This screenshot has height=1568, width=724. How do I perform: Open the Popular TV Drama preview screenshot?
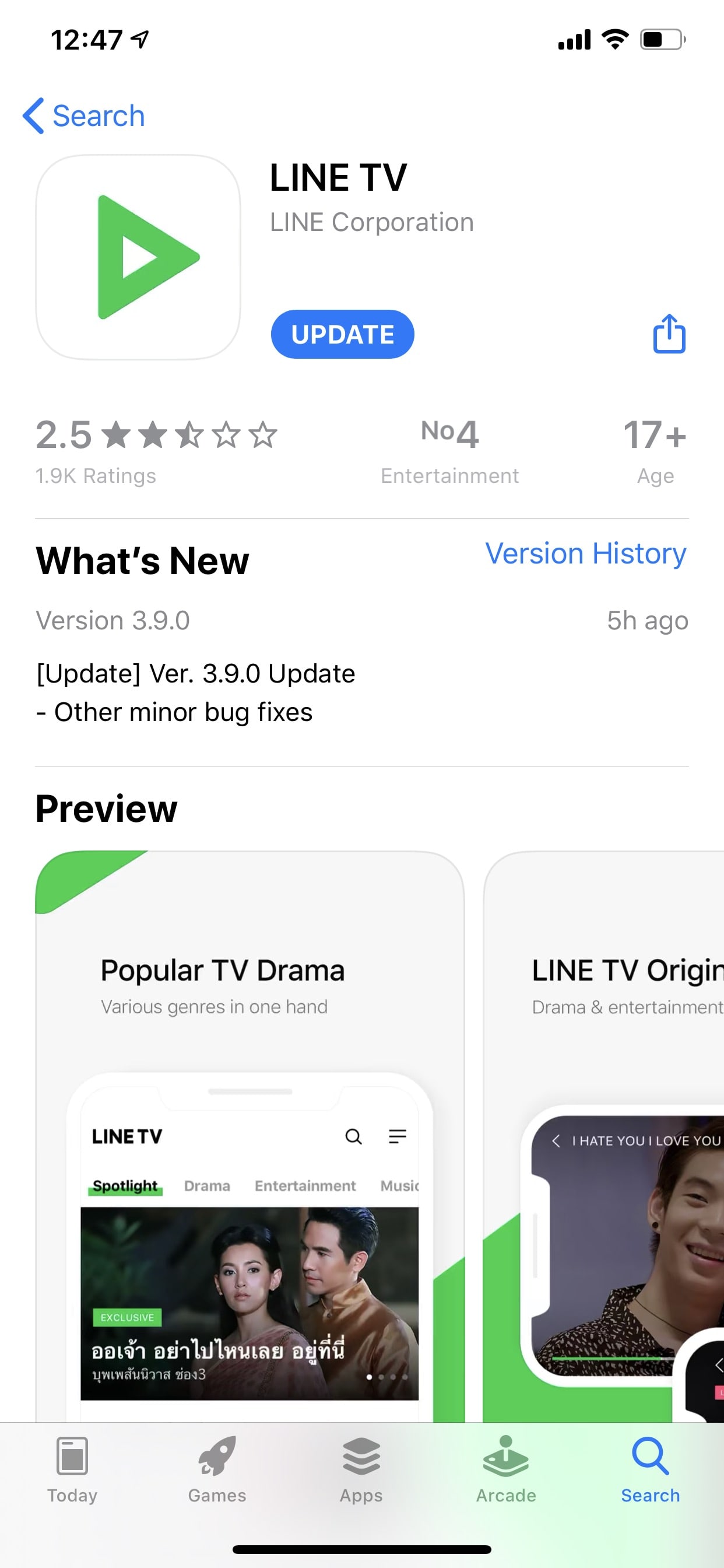click(x=249, y=1126)
